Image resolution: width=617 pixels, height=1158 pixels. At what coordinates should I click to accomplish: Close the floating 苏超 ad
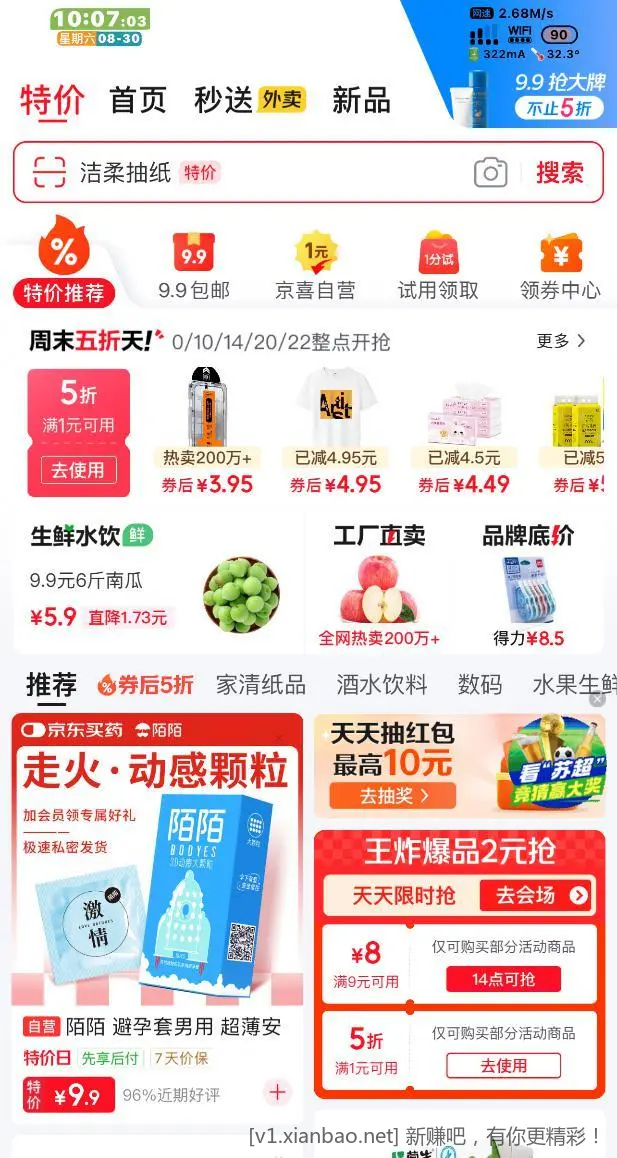(x=597, y=700)
